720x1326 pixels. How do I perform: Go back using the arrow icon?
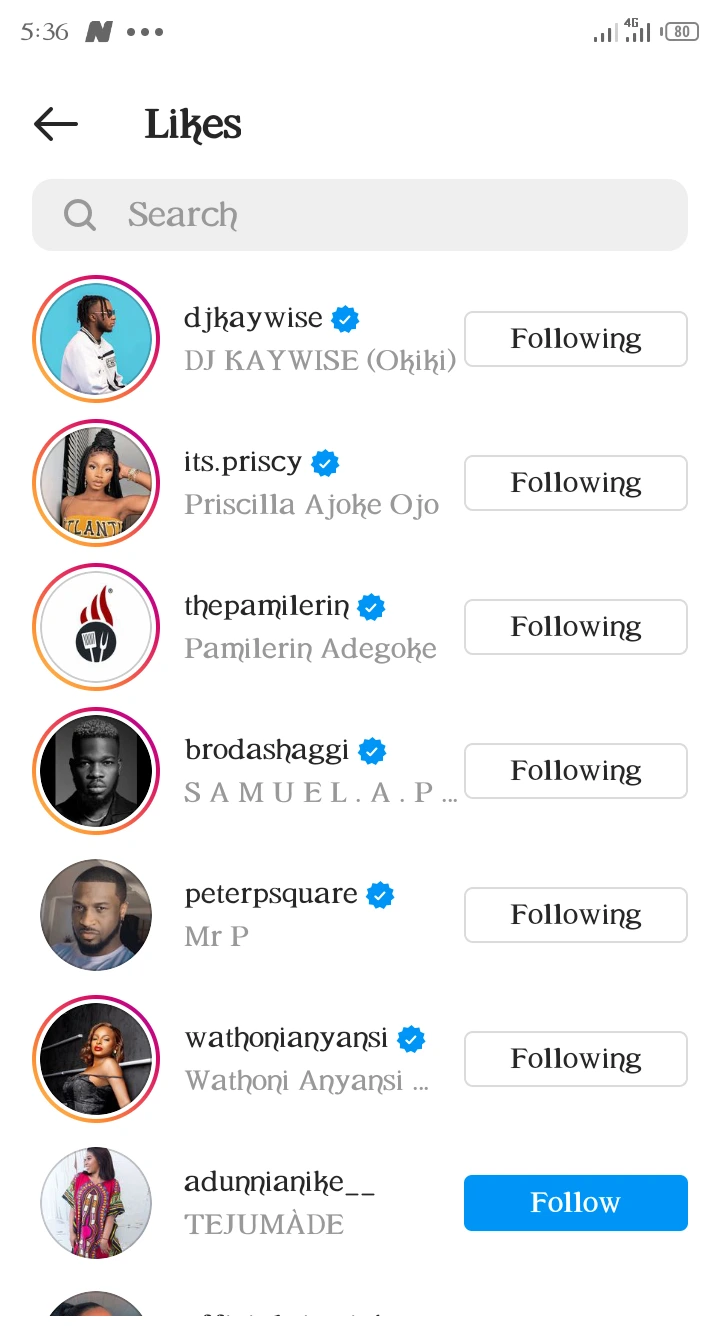point(56,124)
